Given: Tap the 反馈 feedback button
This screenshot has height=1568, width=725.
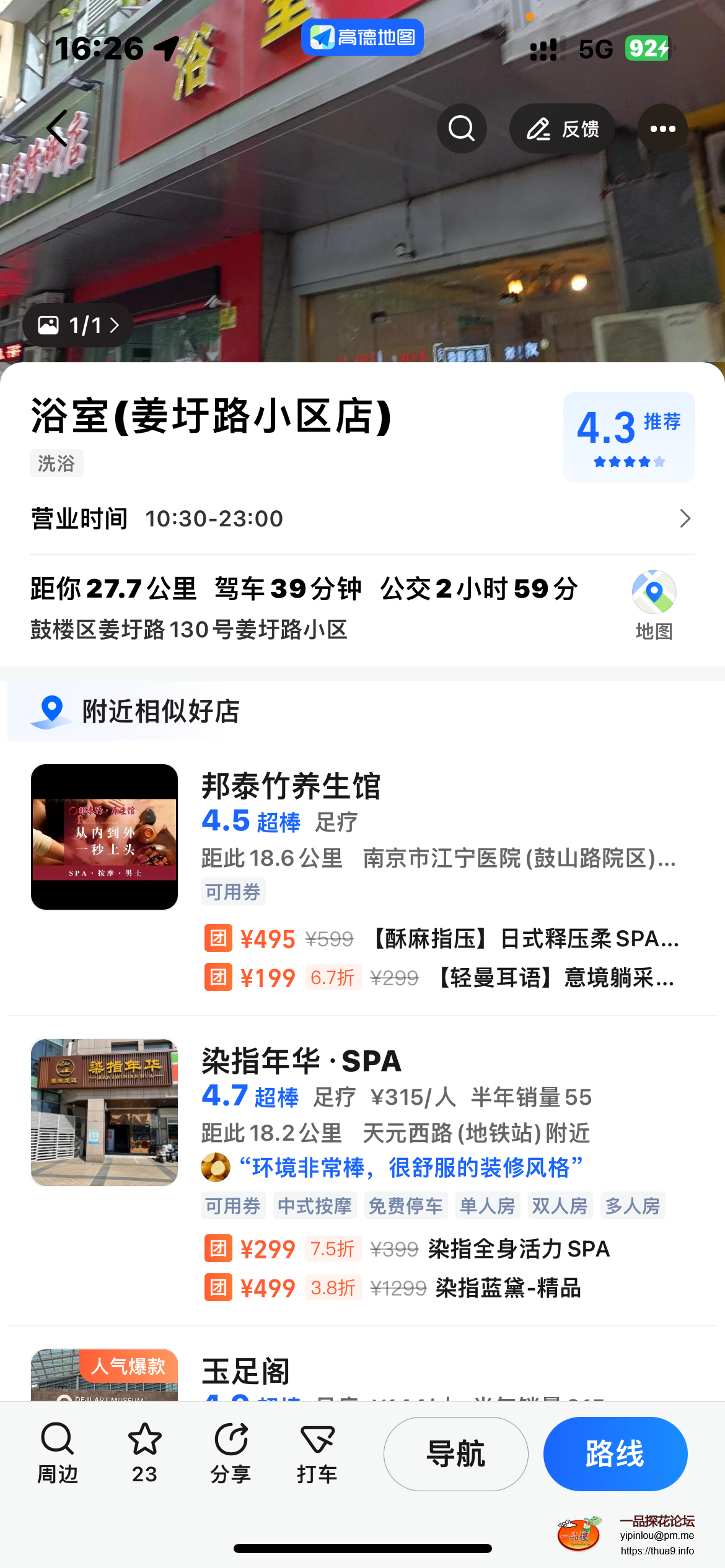Looking at the screenshot, I should pyautogui.click(x=562, y=129).
